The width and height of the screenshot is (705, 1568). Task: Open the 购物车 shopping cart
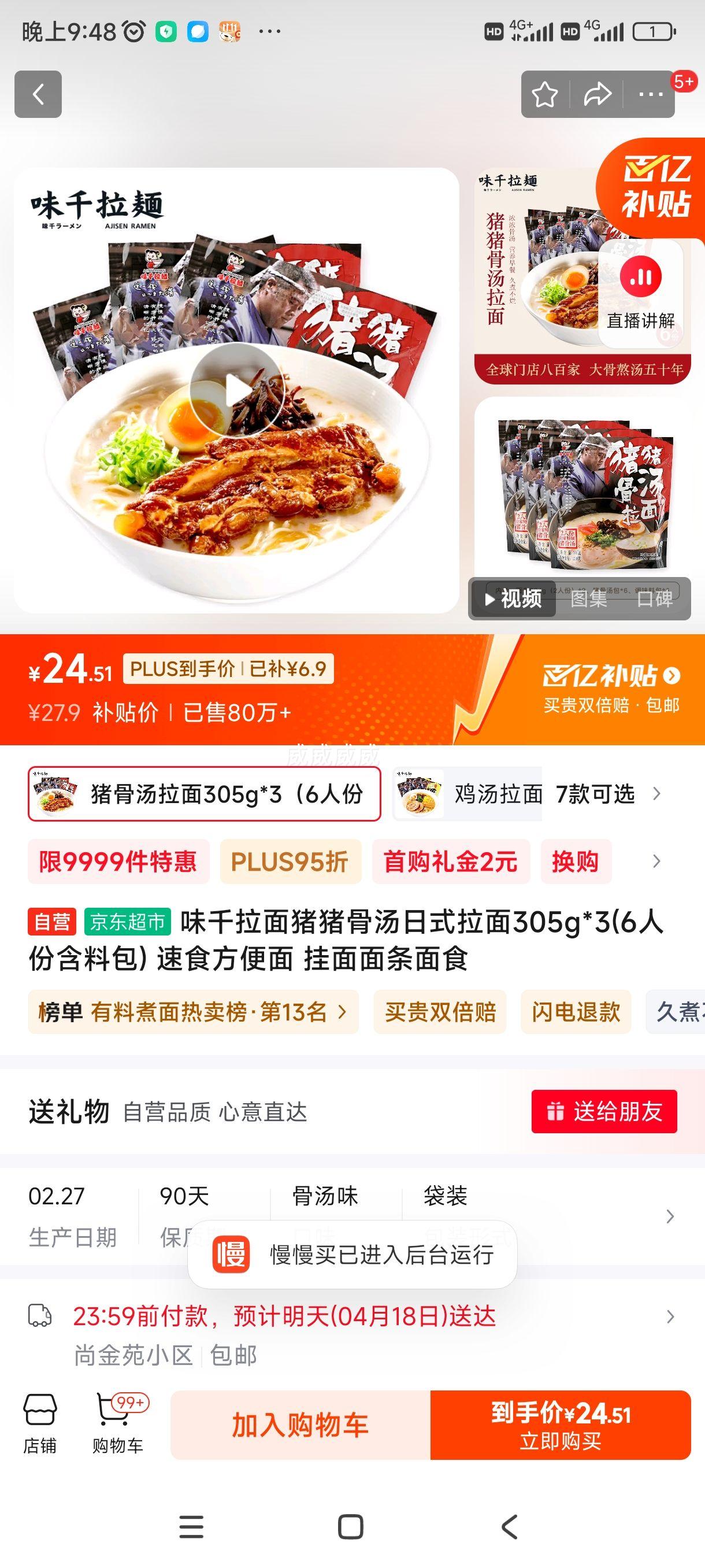[x=117, y=1425]
